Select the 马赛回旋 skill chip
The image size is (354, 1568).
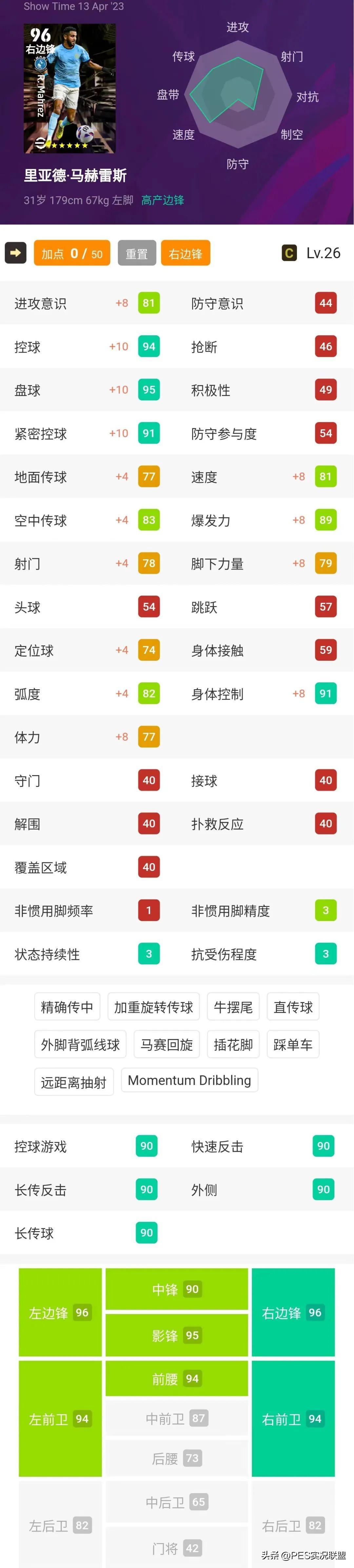pyautogui.click(x=167, y=1045)
